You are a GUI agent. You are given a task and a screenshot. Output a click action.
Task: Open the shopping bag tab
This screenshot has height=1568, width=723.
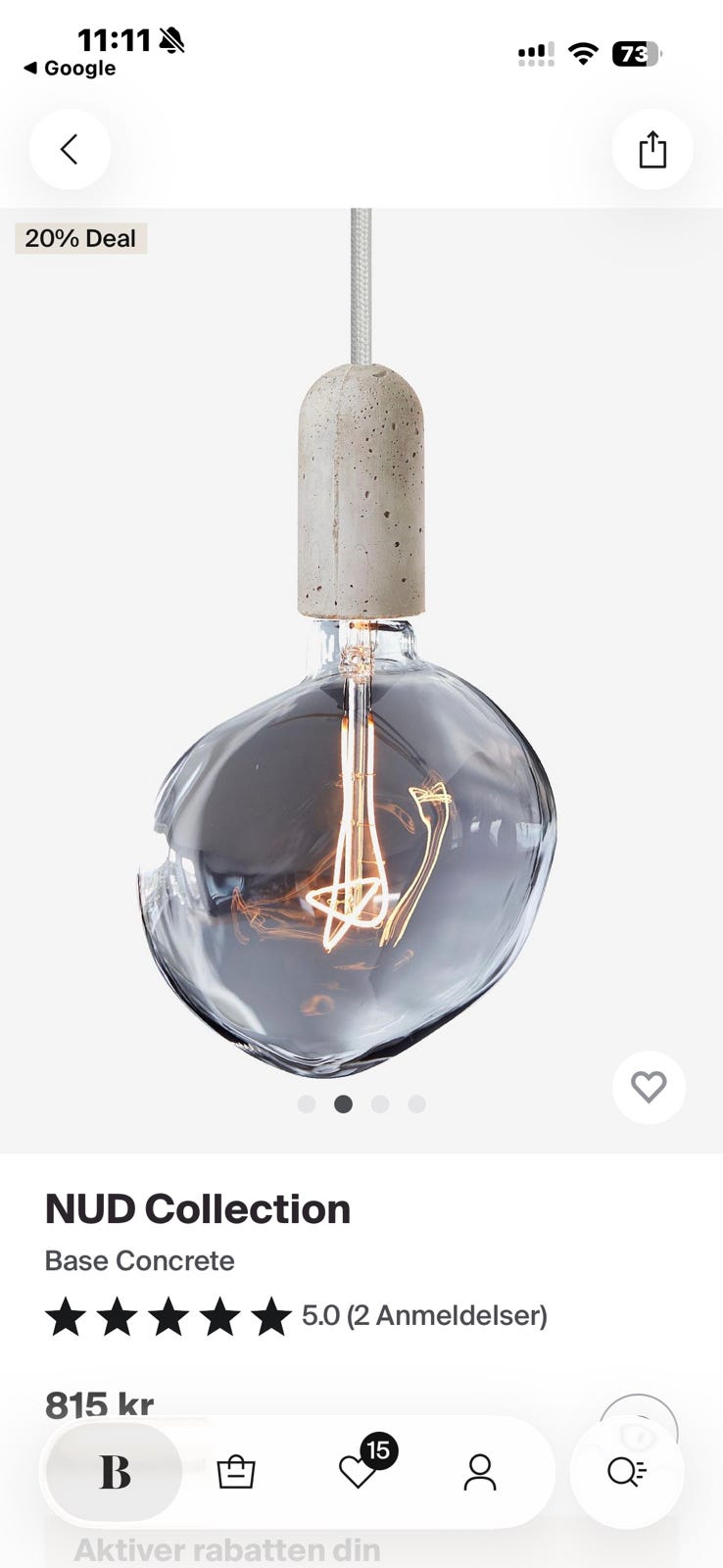coord(236,1472)
